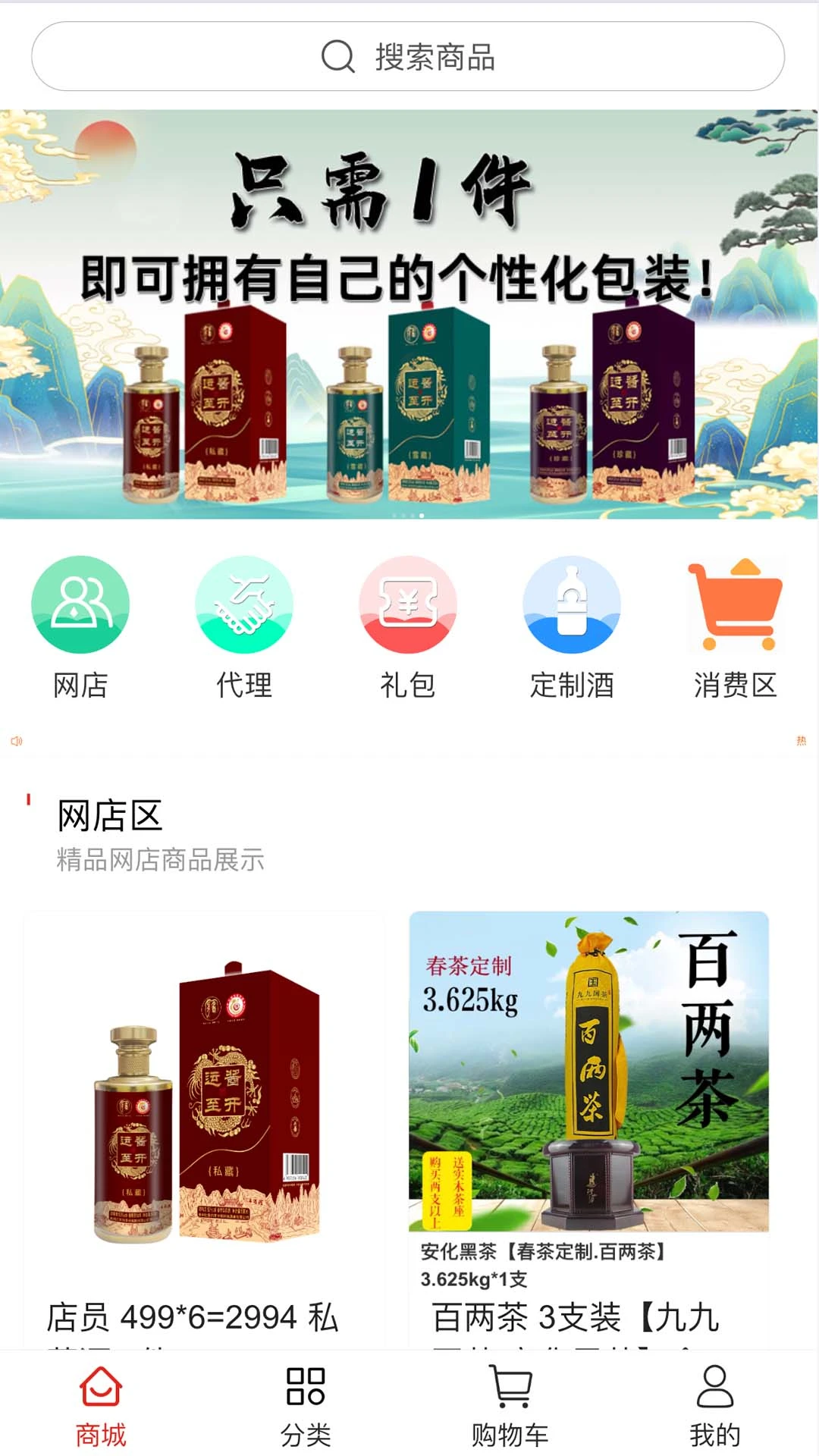819x1456 pixels.
Task: Open the 礼包 gift pack section
Action: [x=408, y=626]
